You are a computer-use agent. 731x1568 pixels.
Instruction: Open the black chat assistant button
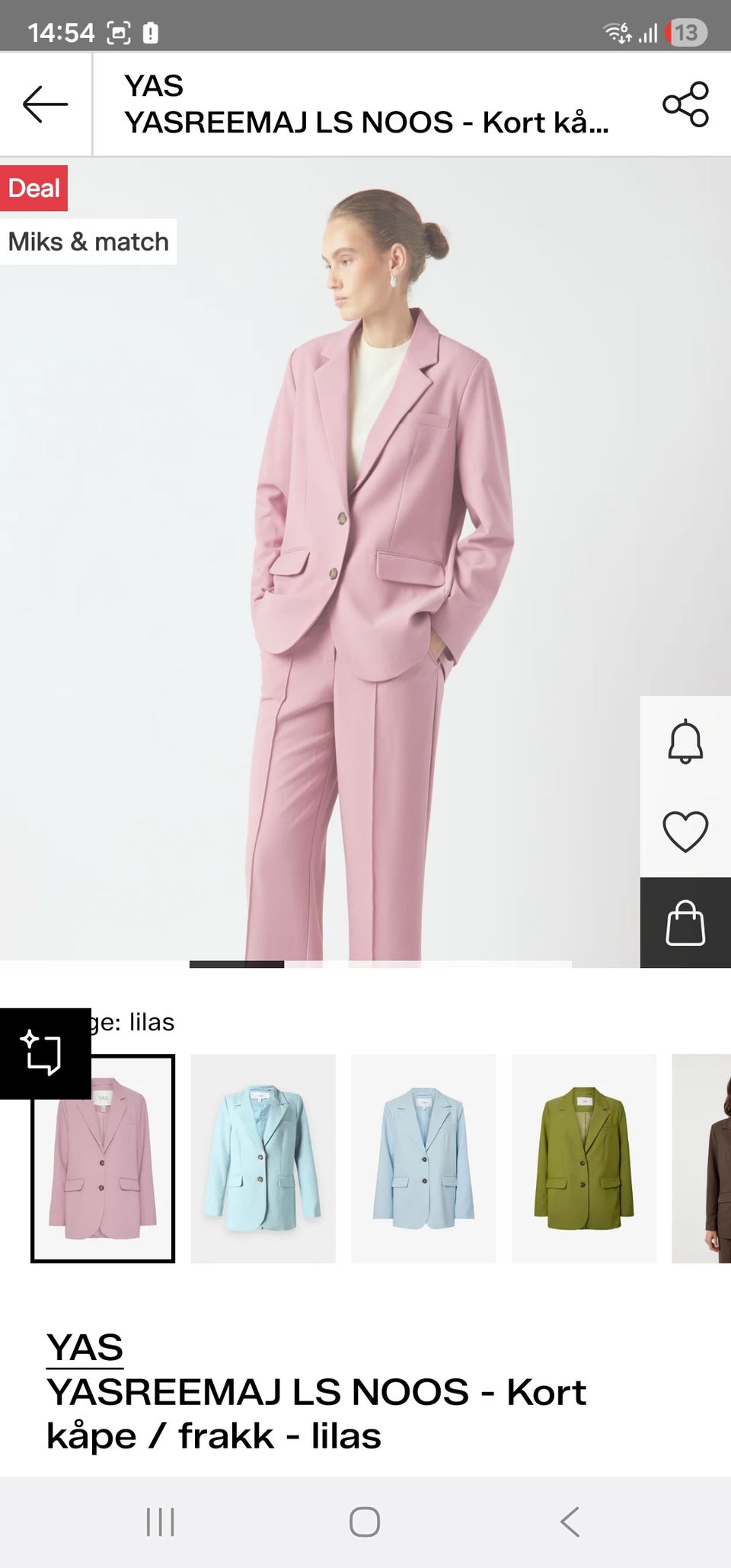tap(46, 1053)
